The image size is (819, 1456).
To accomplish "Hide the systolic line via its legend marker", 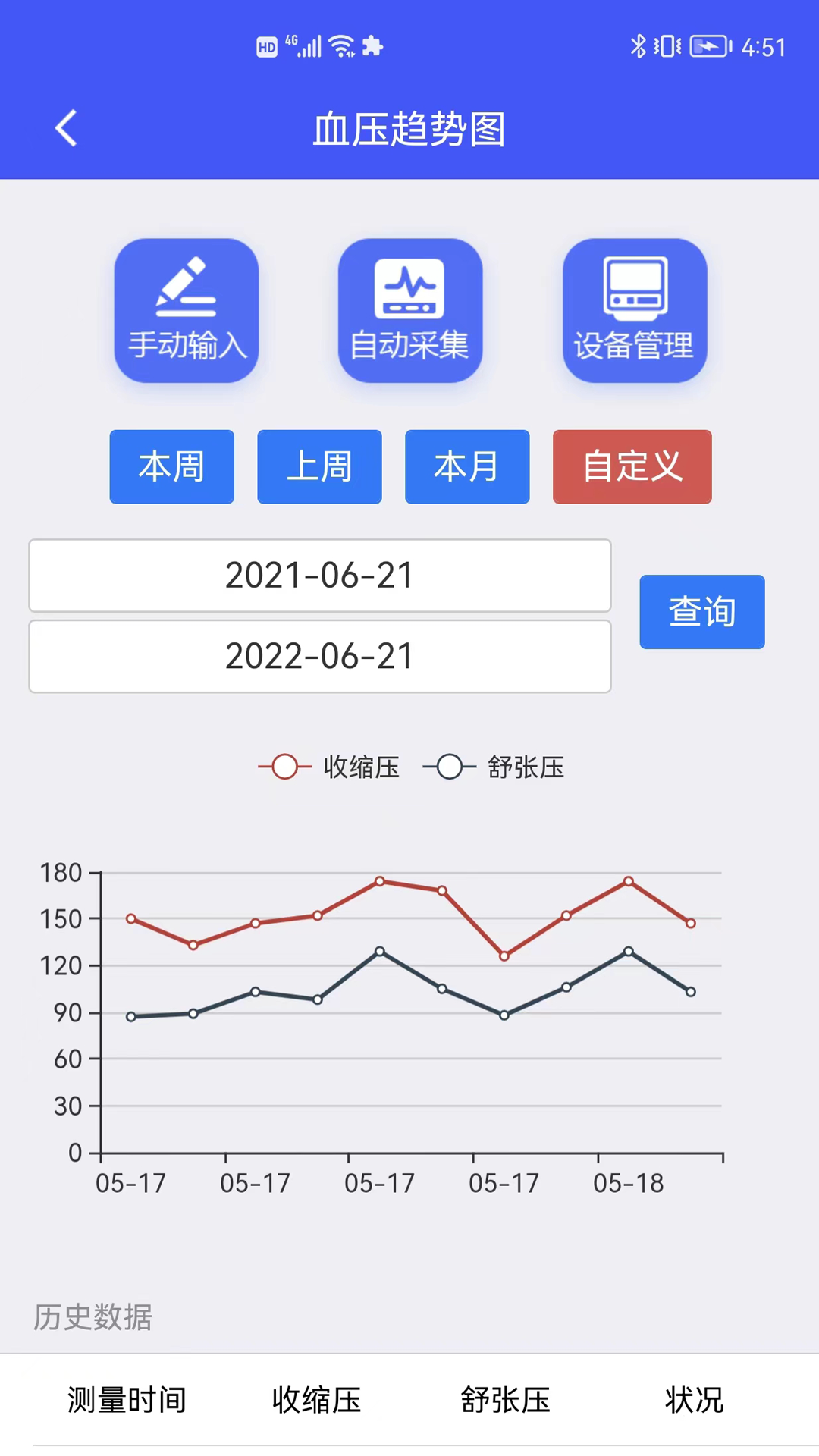I will [x=284, y=767].
